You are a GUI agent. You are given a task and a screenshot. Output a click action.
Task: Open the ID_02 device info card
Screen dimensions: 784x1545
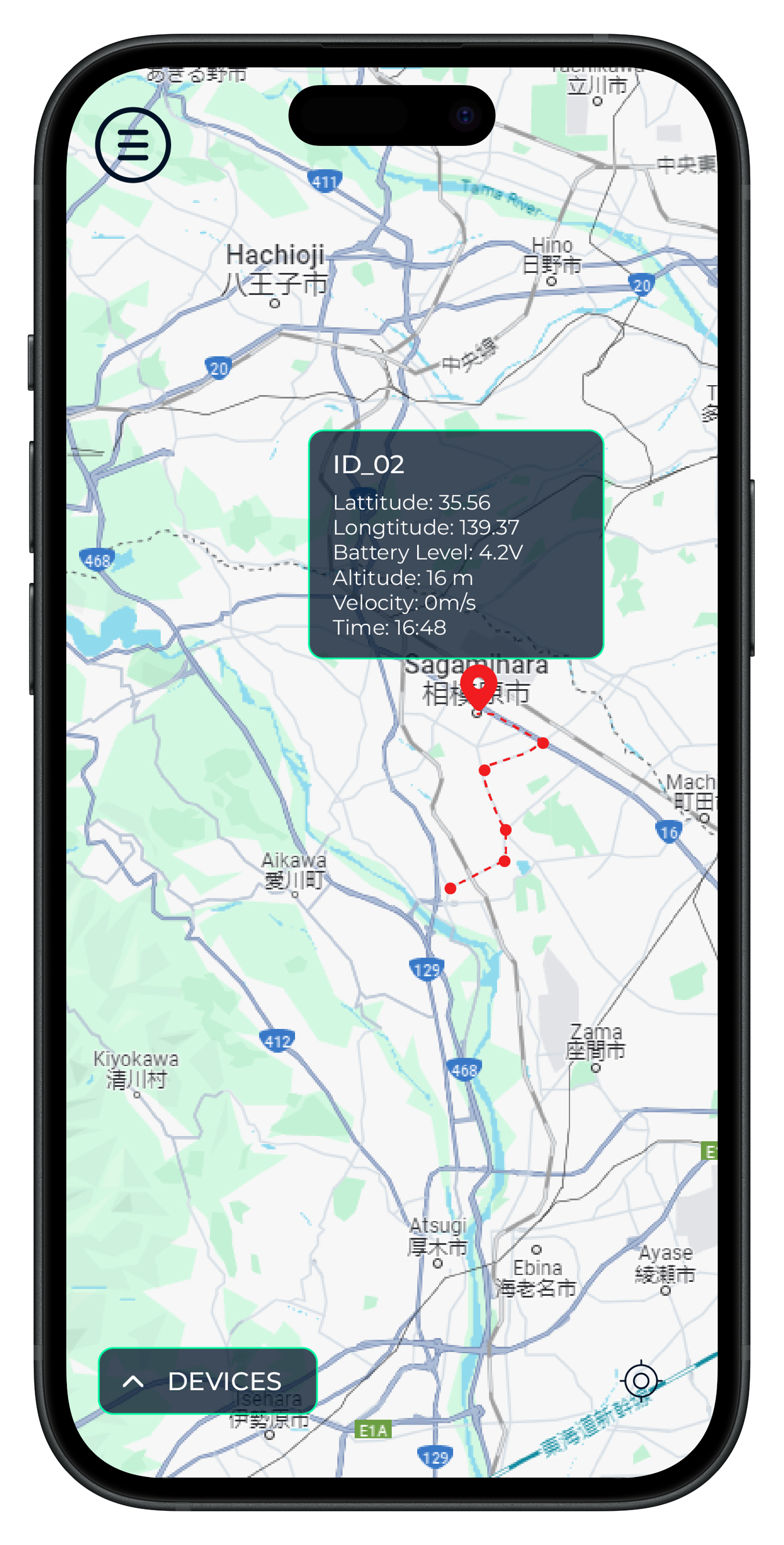455,544
